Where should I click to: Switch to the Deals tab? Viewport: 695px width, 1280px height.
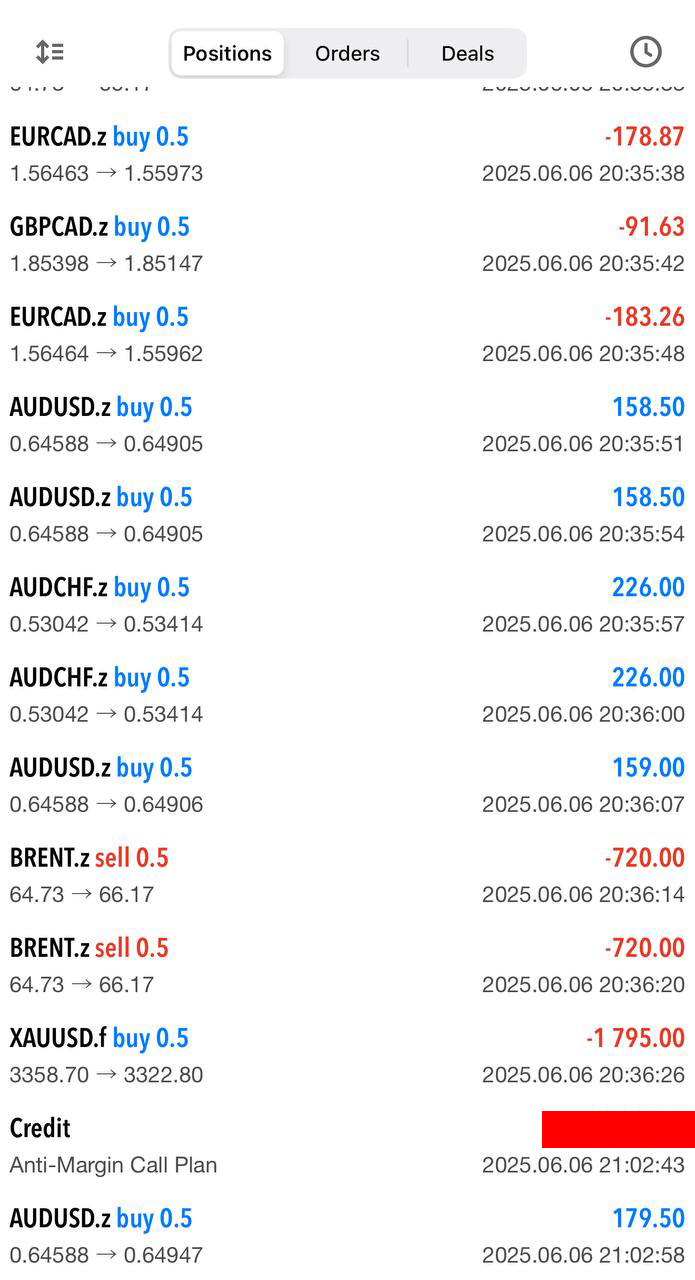(x=468, y=54)
